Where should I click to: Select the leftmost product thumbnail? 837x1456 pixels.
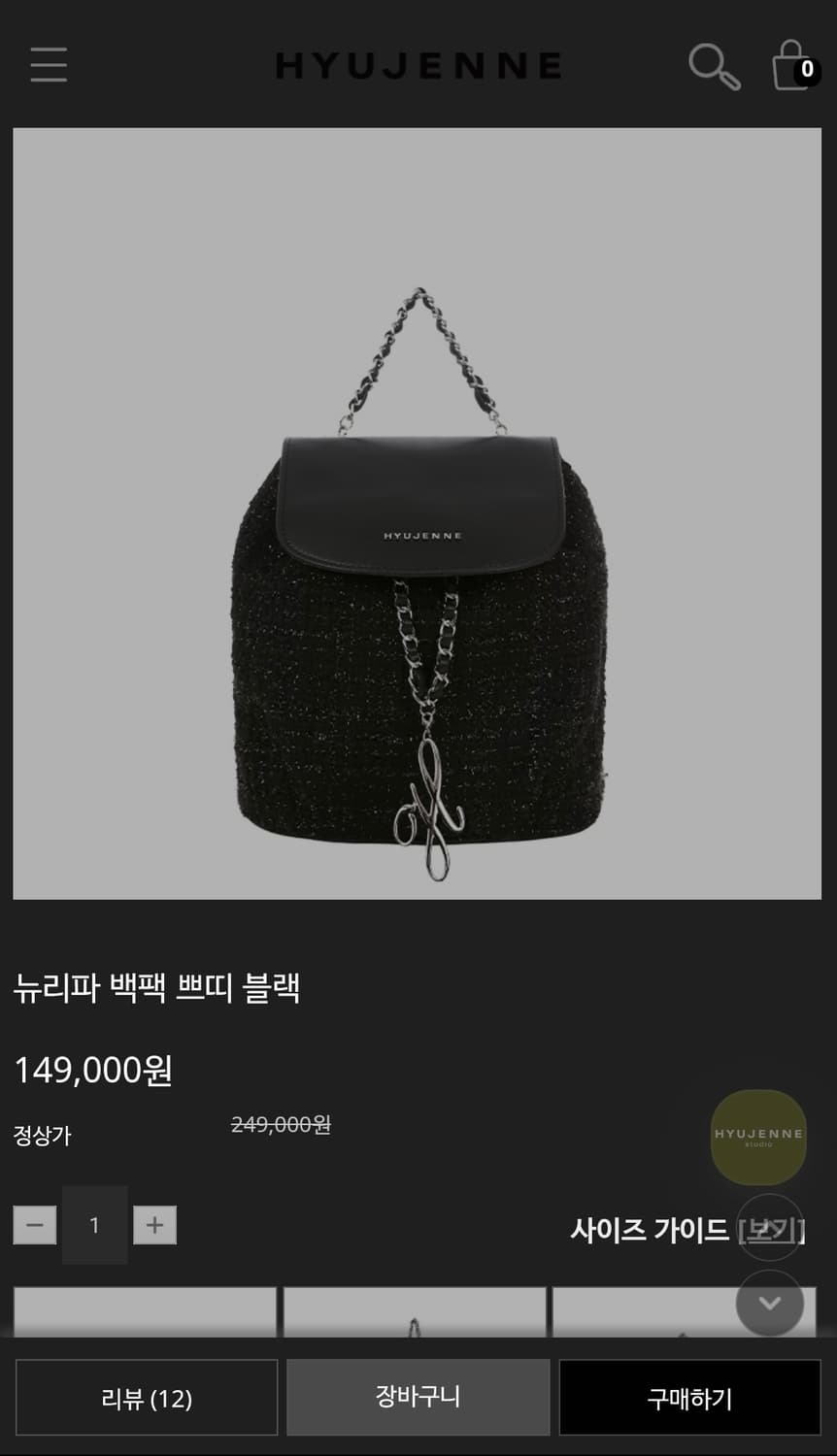coord(145,1315)
